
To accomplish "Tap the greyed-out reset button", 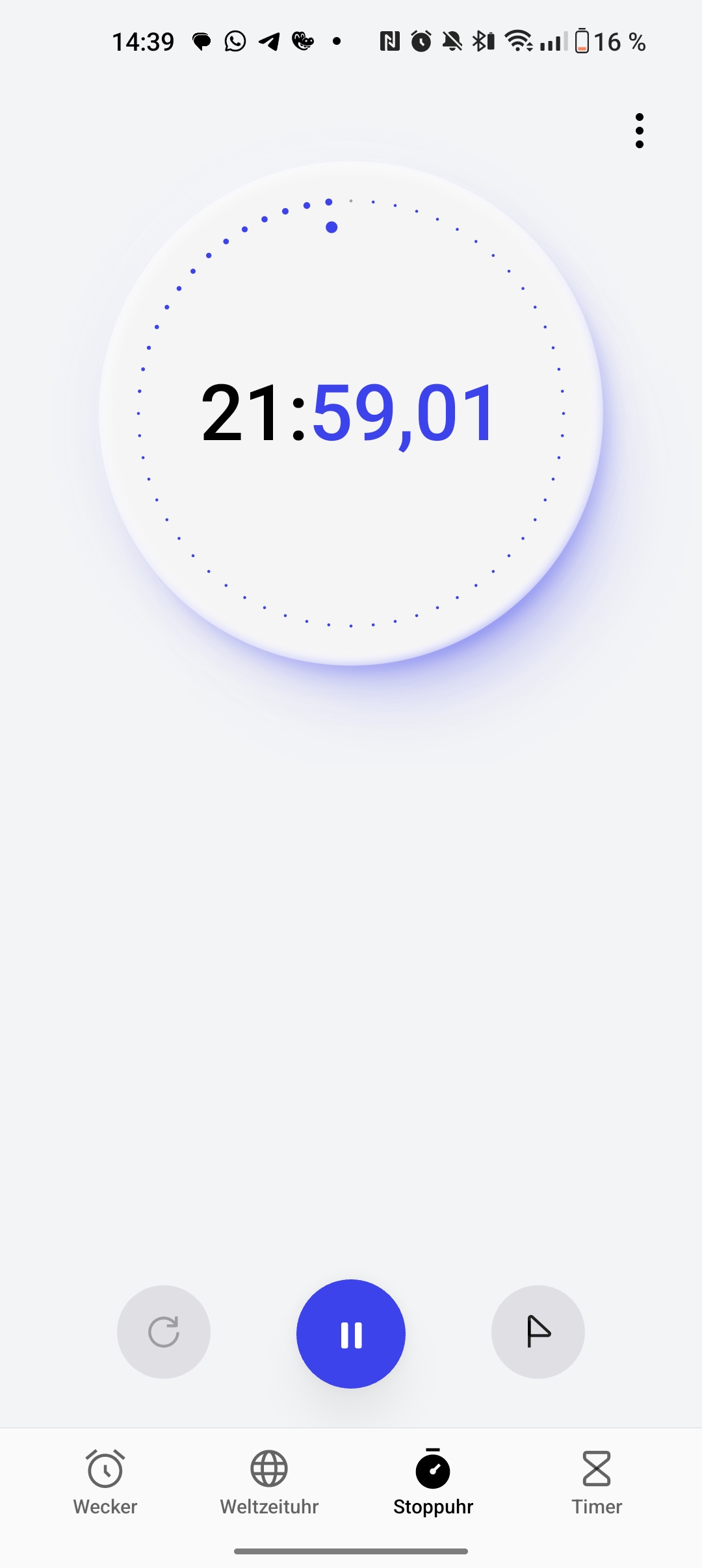I will pos(164,1332).
